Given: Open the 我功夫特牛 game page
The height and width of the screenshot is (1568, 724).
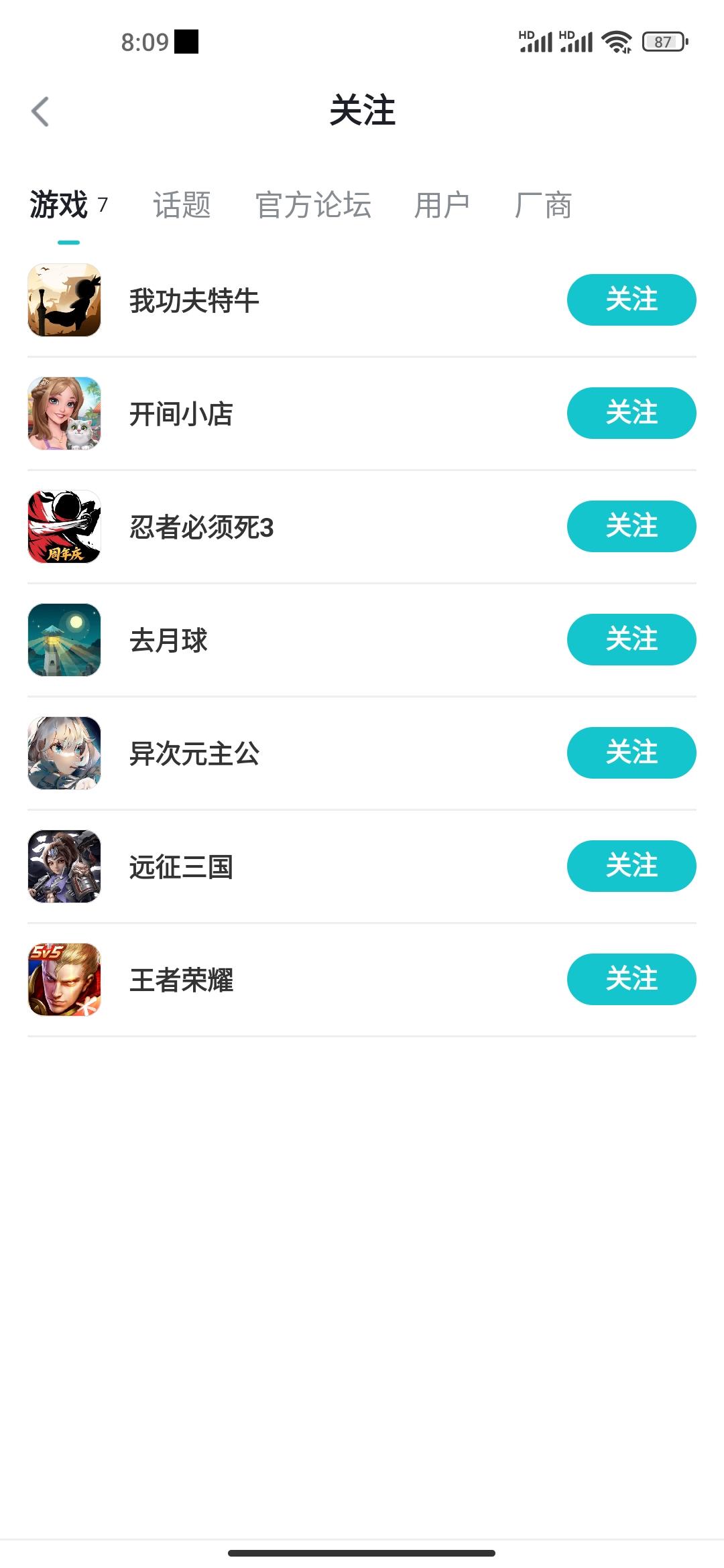Looking at the screenshot, I should click(x=295, y=300).
